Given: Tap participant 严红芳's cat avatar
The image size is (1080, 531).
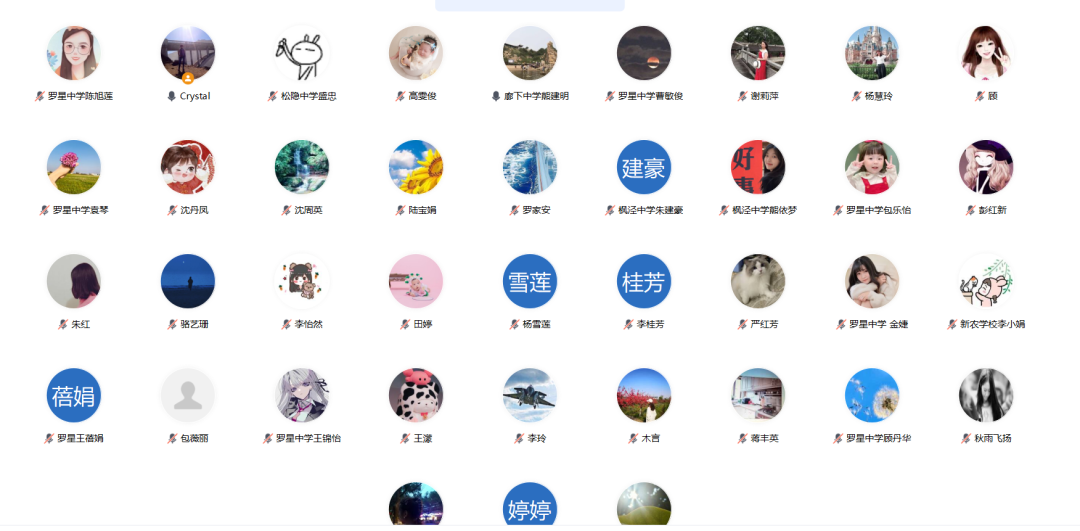Looking at the screenshot, I should coord(758,281).
